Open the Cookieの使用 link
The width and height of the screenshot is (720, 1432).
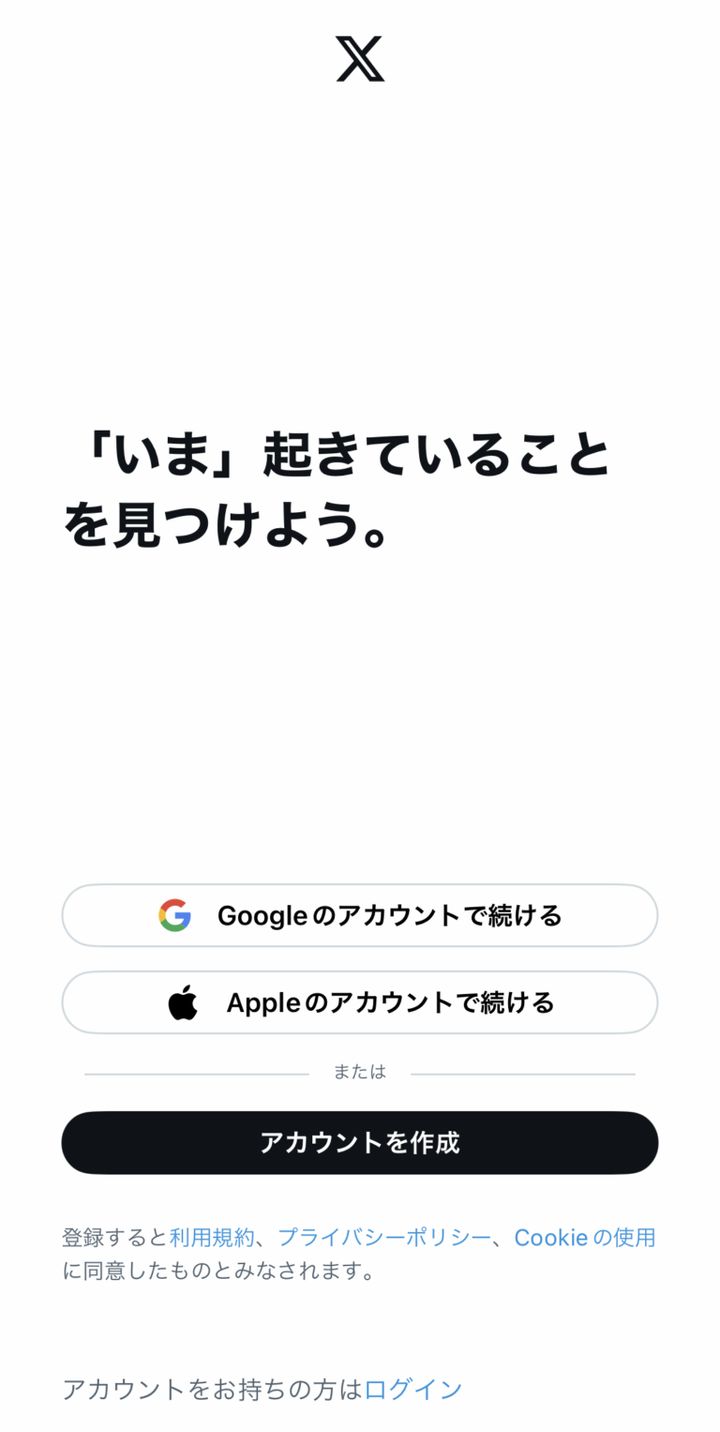(584, 1237)
